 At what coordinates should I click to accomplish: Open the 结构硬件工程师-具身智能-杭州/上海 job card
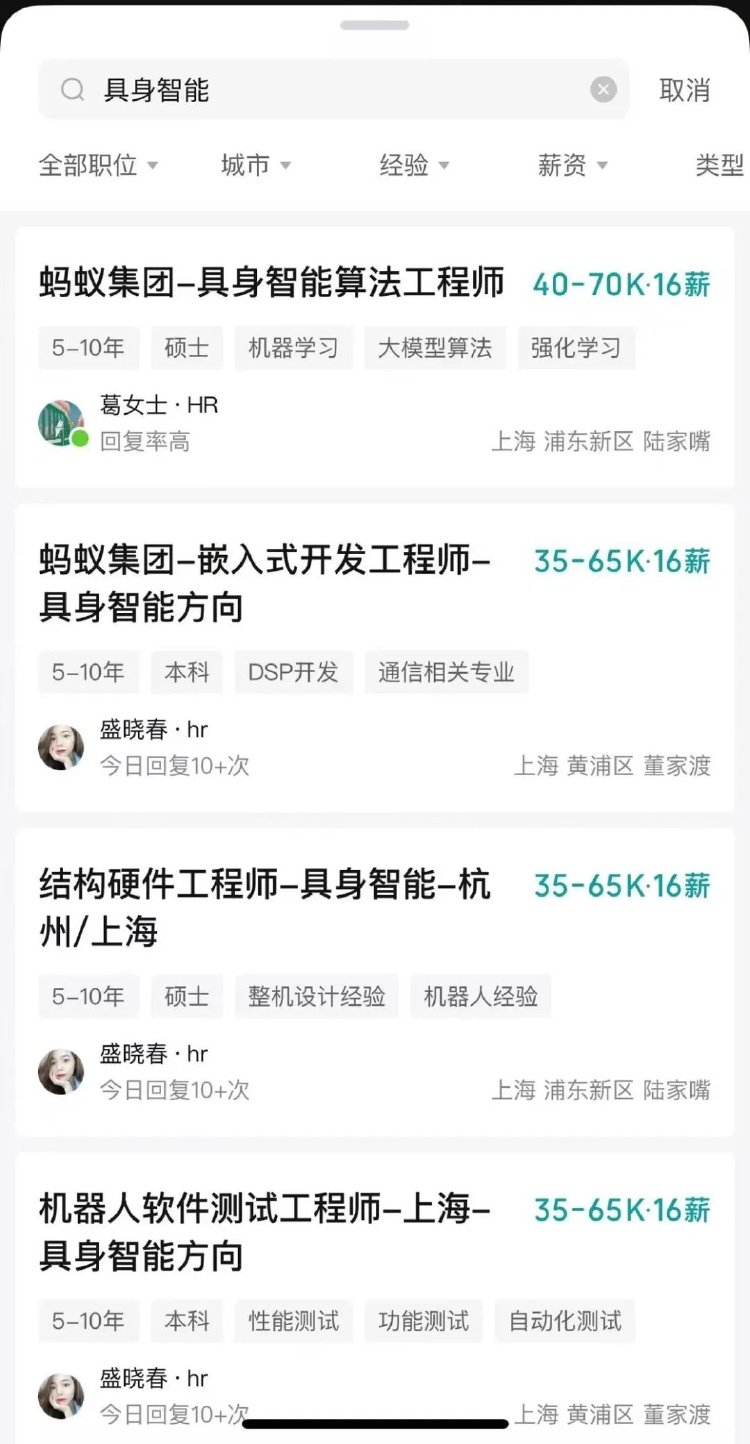pyautogui.click(x=375, y=982)
